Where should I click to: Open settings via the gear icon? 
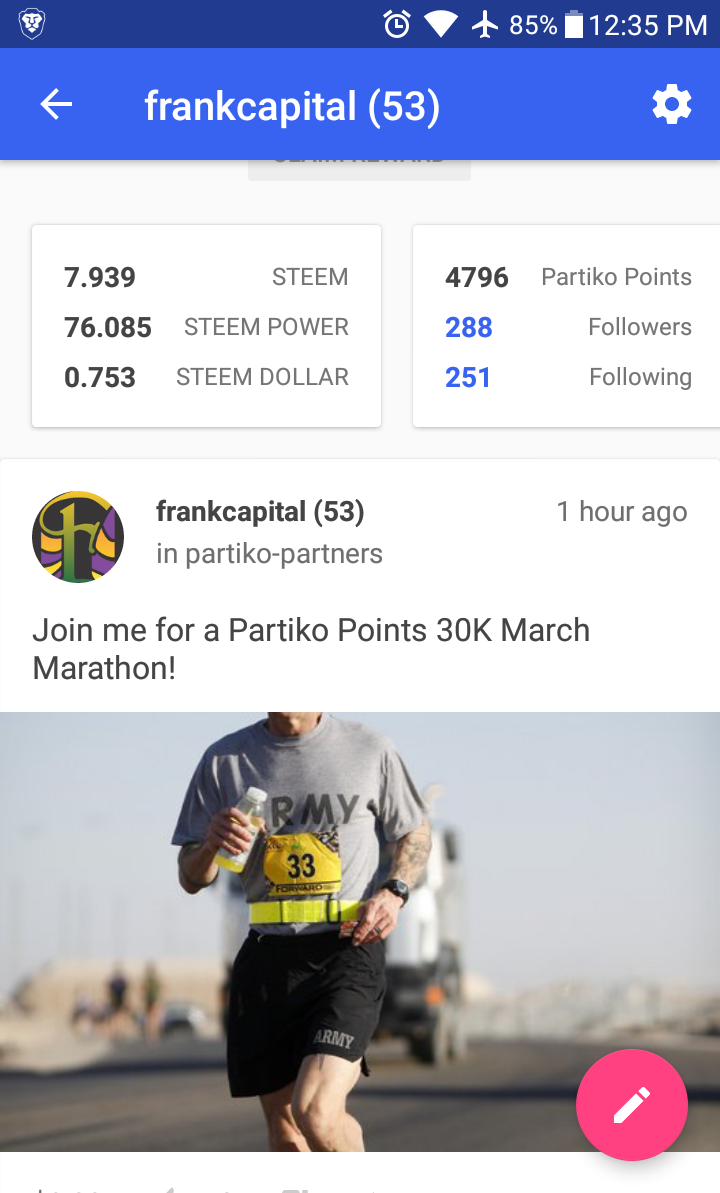pos(671,105)
